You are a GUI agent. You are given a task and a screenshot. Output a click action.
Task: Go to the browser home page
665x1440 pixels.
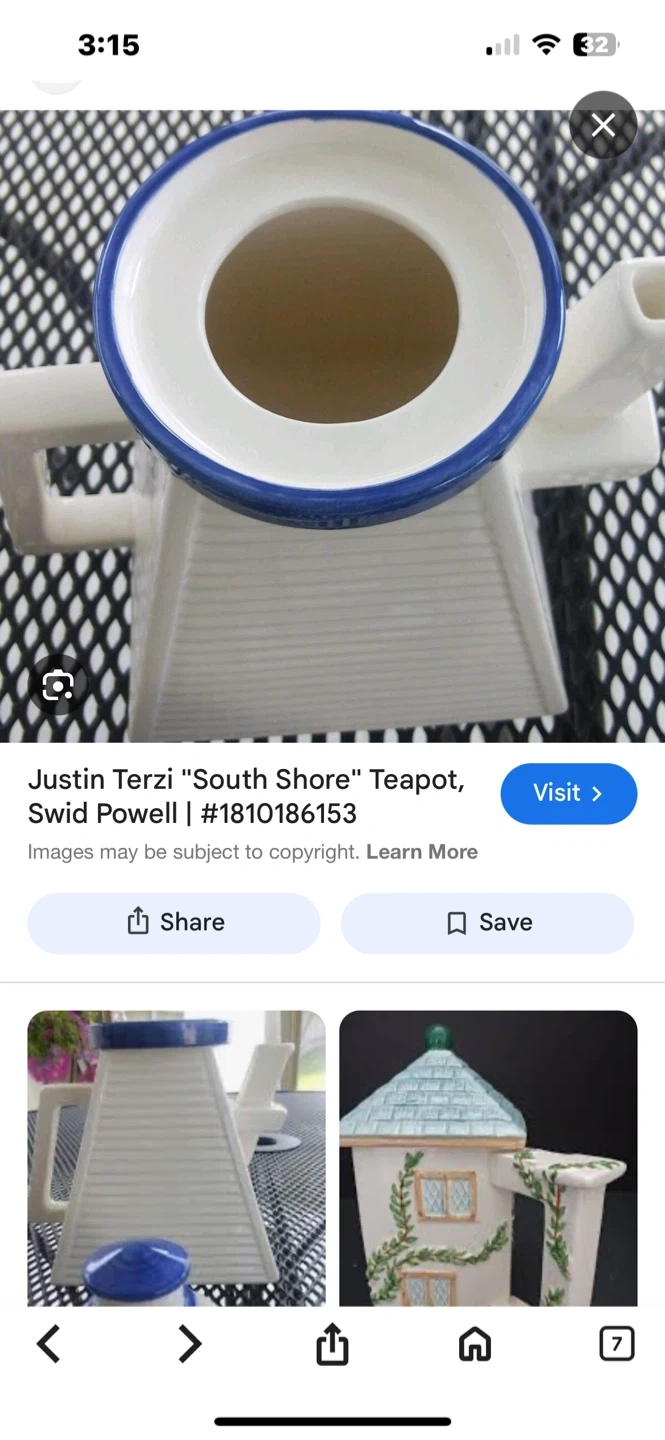(x=475, y=1344)
